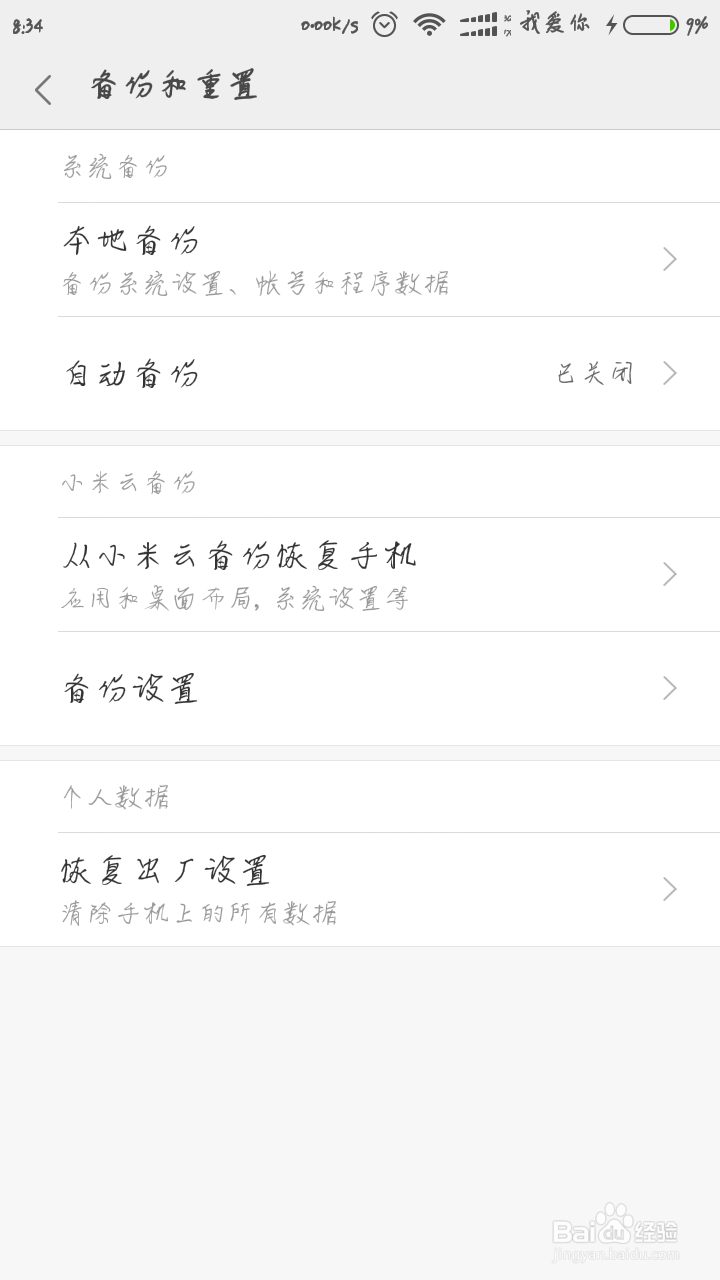Open 本地备份 settings
The height and width of the screenshot is (1280, 720).
(x=360, y=260)
